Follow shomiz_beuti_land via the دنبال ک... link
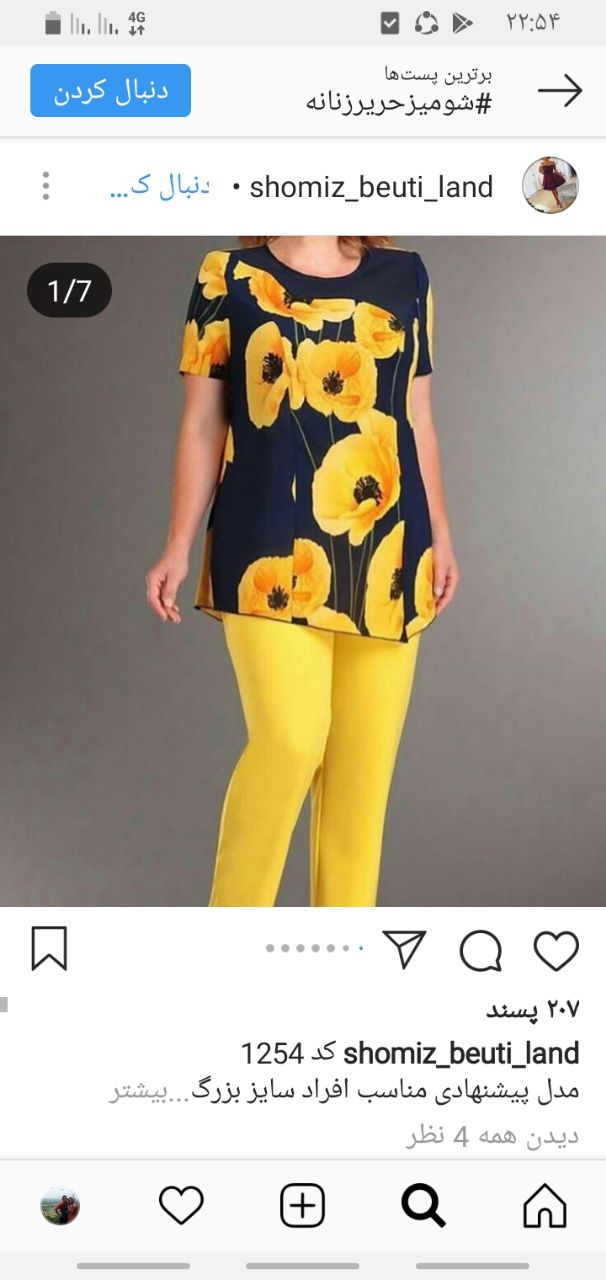Viewport: 606px width, 1280px height. [x=158, y=186]
